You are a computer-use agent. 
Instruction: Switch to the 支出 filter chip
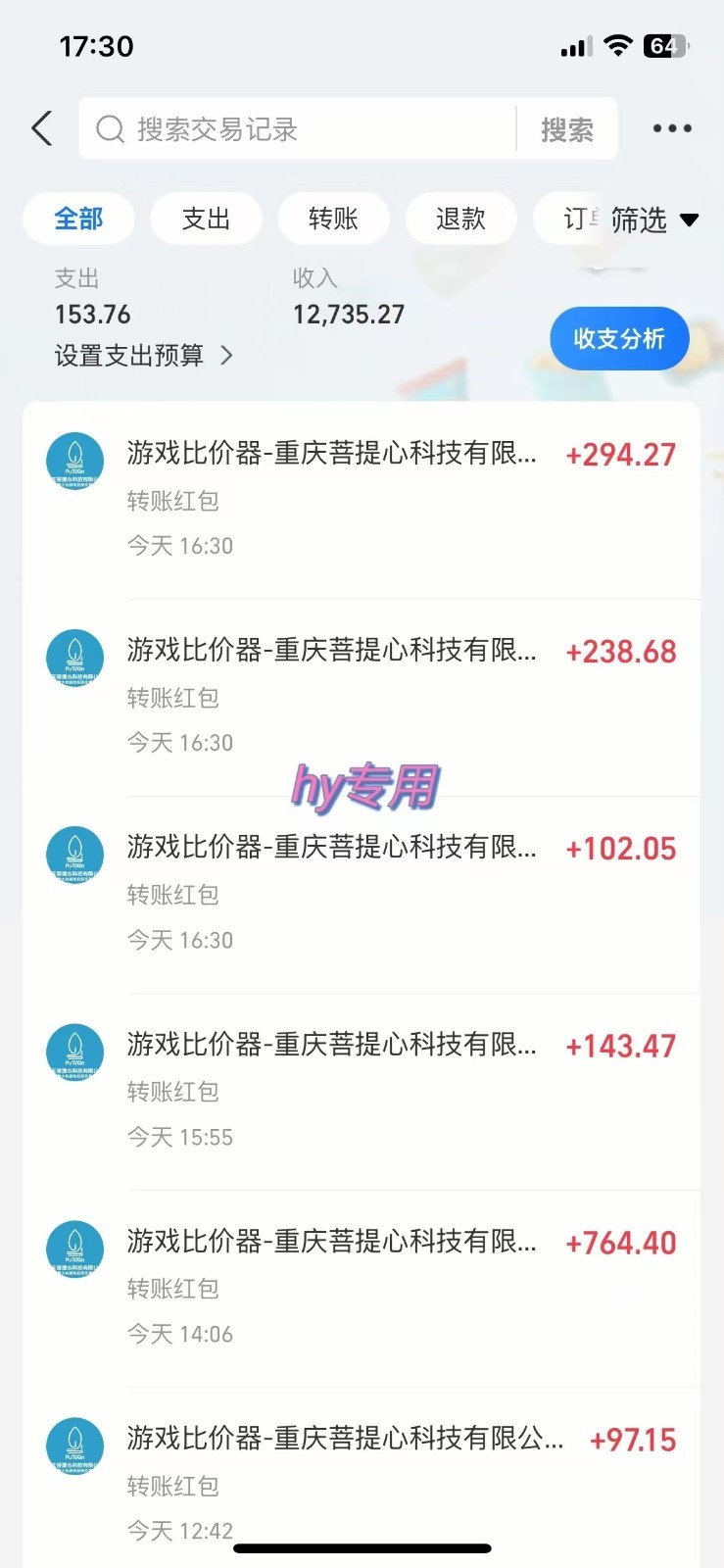pos(206,219)
